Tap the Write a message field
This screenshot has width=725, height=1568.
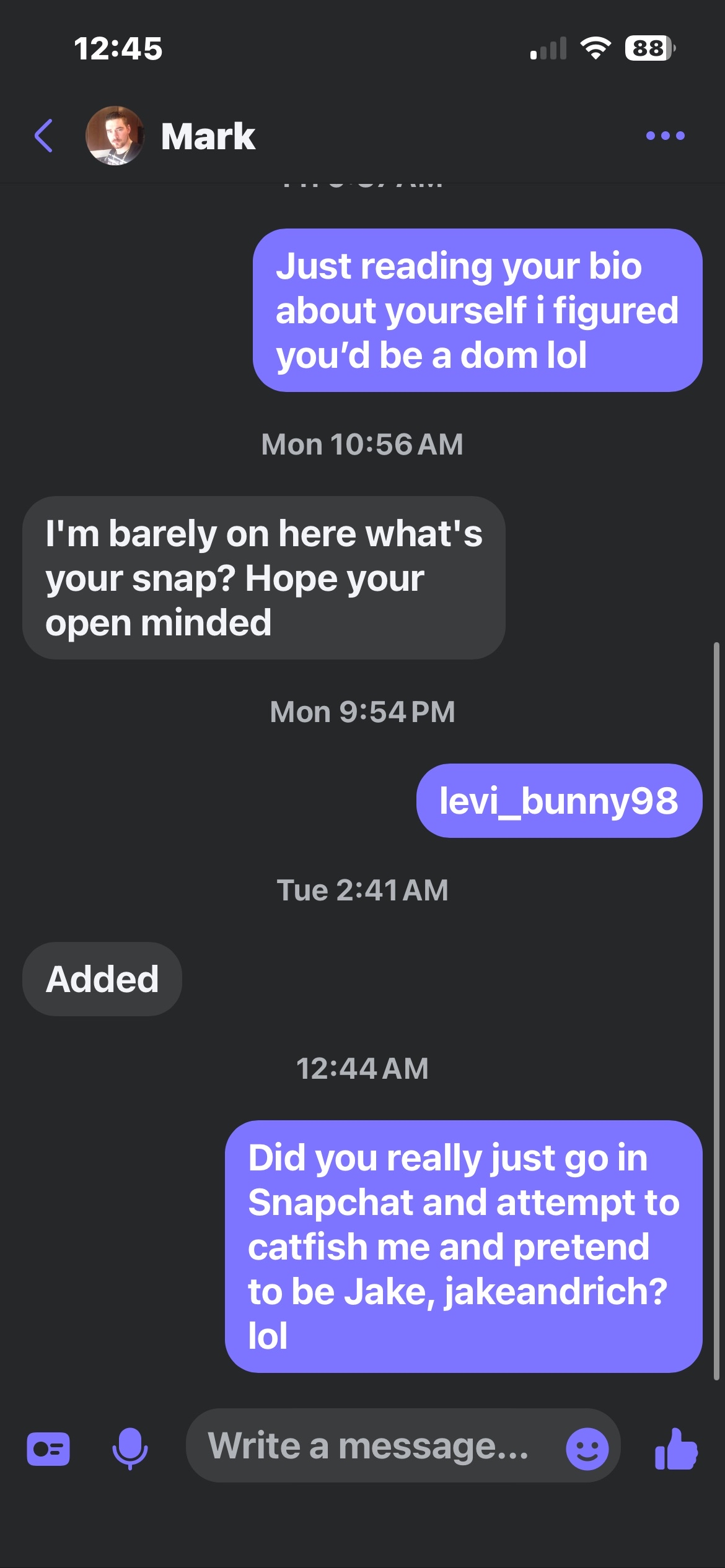tap(372, 1447)
